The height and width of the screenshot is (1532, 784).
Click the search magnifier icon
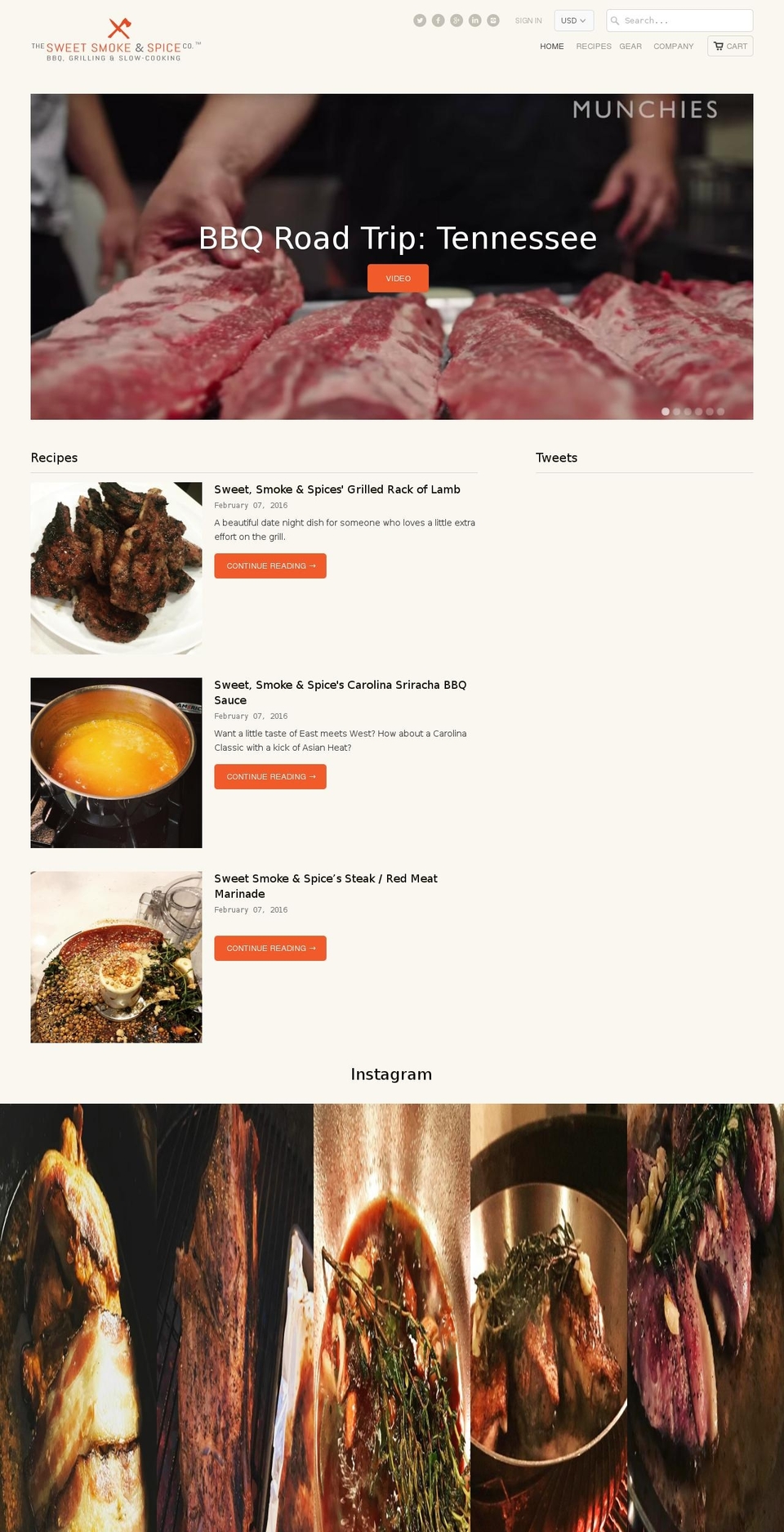(x=614, y=20)
